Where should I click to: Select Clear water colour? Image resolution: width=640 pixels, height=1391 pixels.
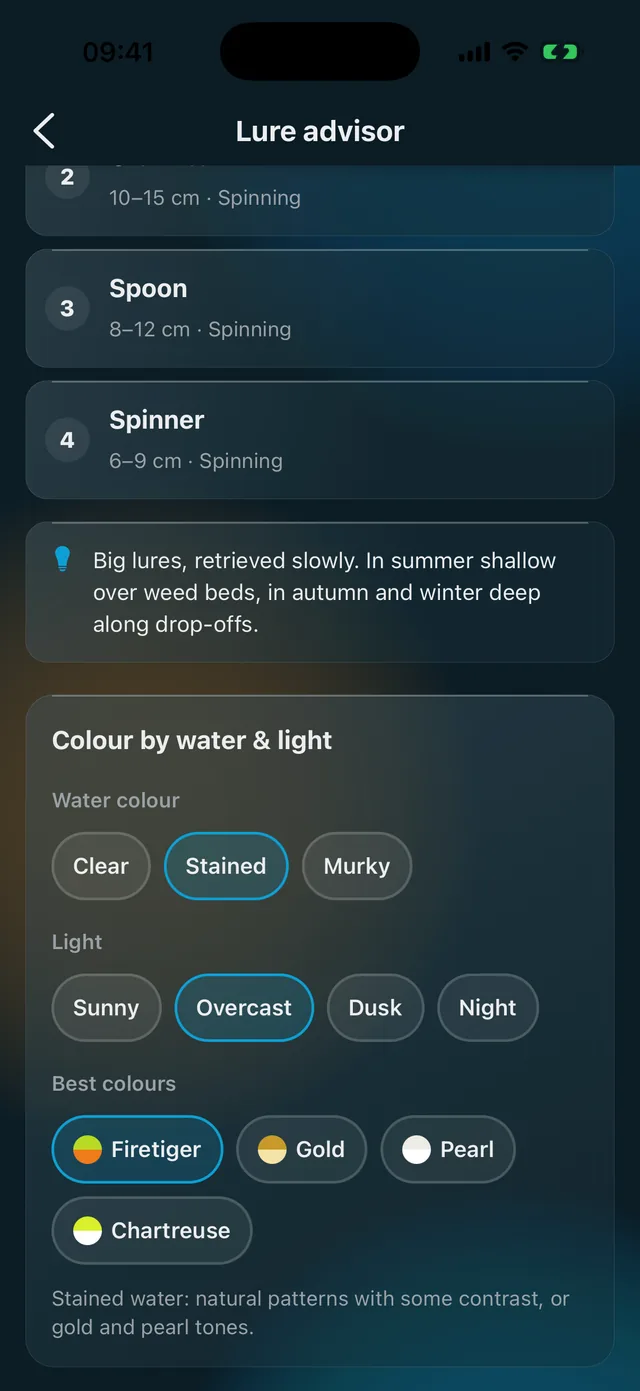(x=101, y=866)
